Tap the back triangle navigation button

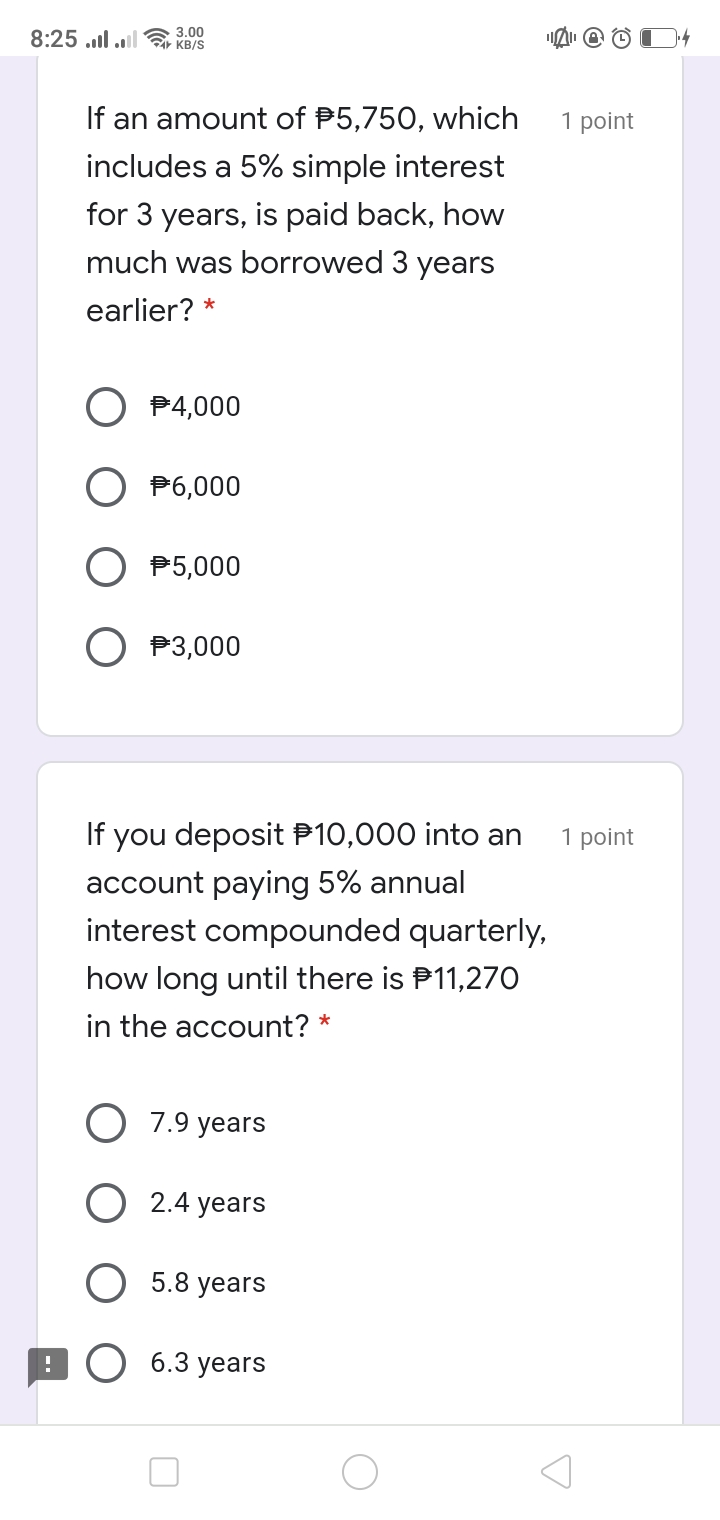(556, 1471)
